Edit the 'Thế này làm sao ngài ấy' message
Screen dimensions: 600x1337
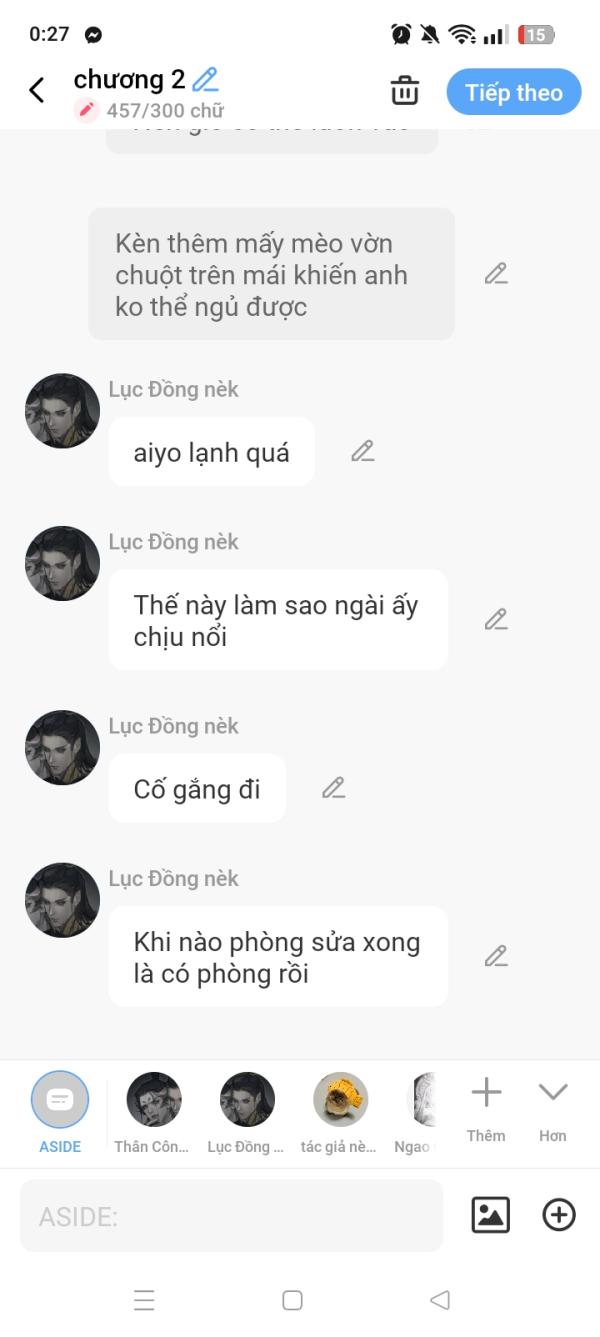(496, 620)
